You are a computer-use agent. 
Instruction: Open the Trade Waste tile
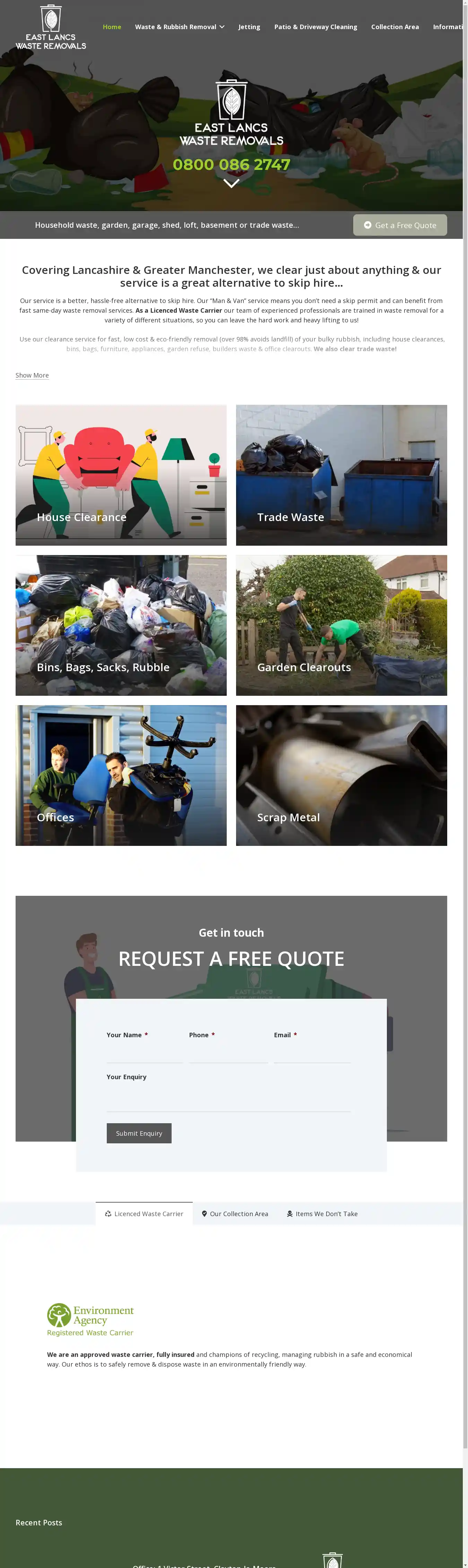[341, 475]
